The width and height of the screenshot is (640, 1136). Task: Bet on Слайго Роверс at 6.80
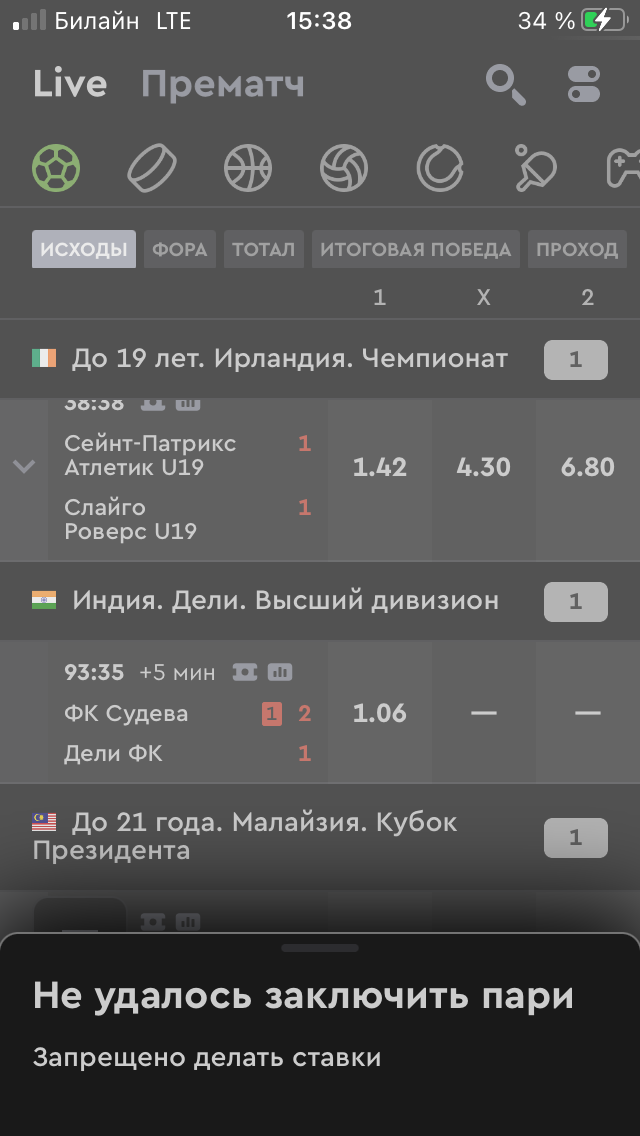pos(588,467)
